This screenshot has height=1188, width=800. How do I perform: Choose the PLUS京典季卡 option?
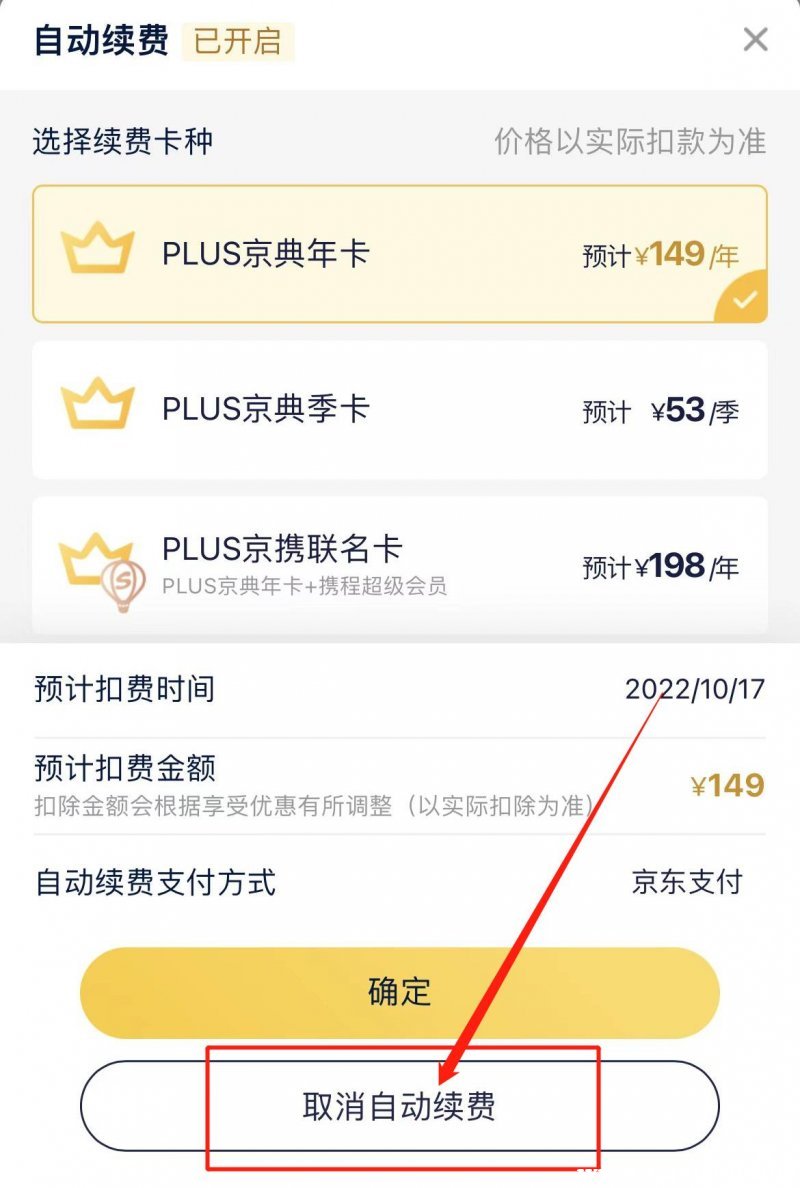click(400, 410)
